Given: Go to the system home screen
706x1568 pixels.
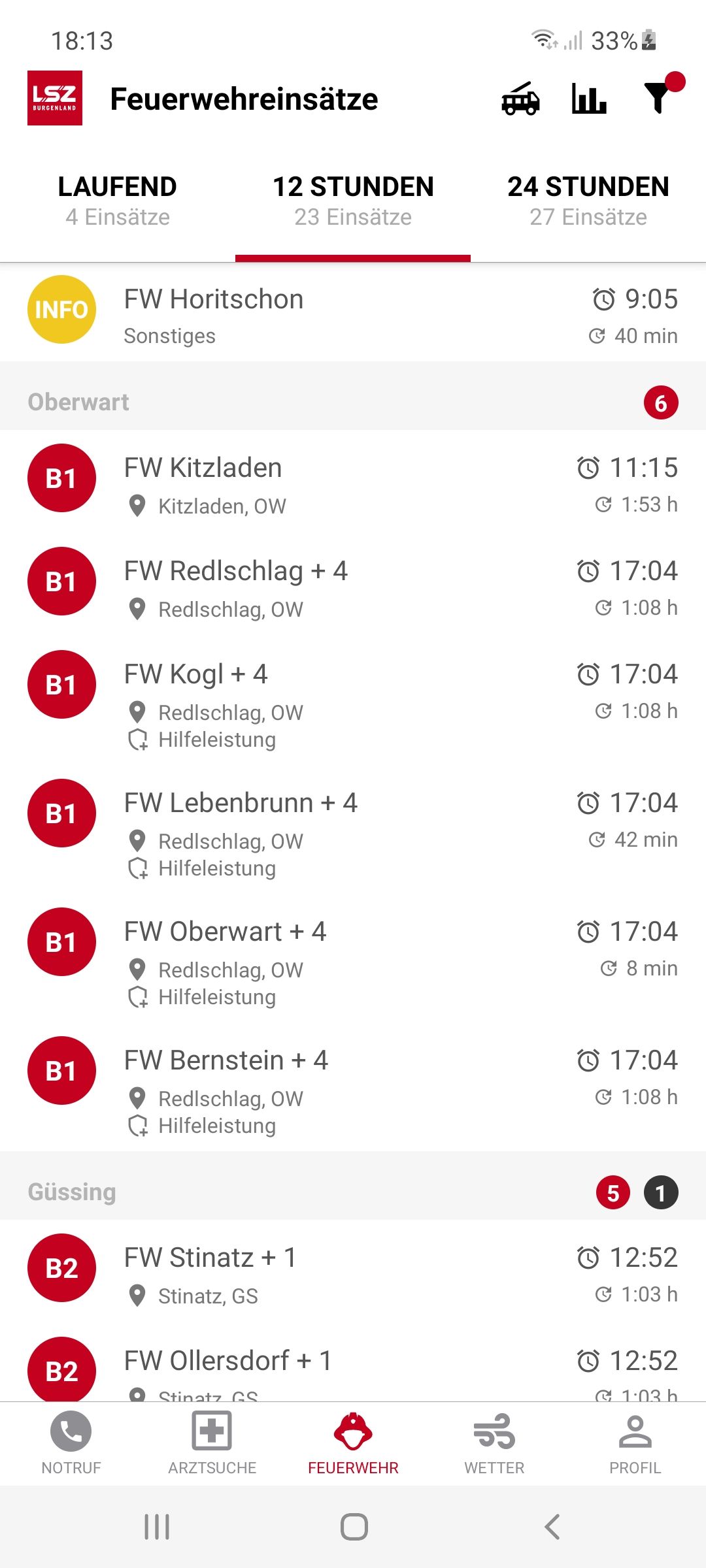Looking at the screenshot, I should click(354, 1527).
